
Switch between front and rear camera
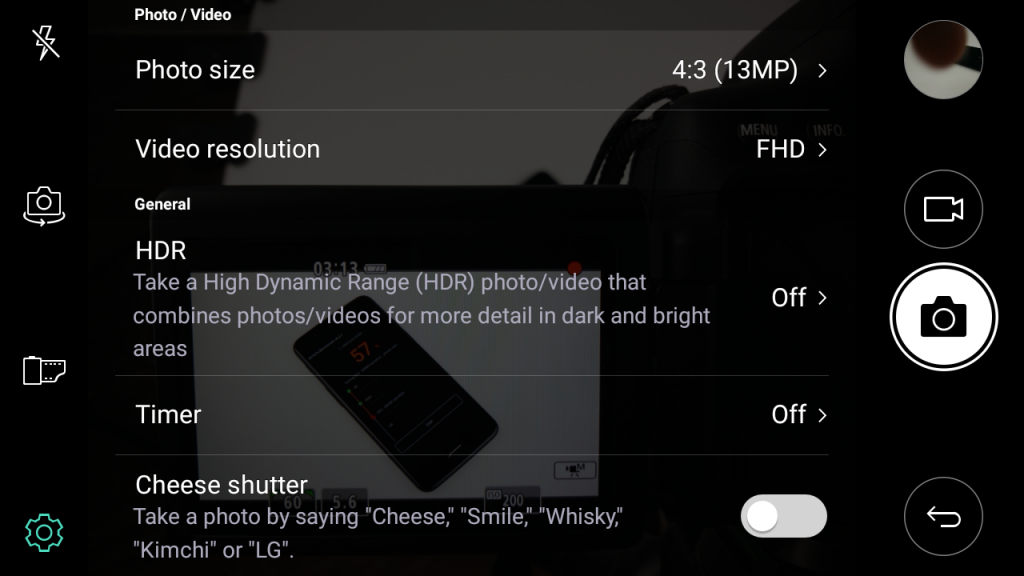coord(44,204)
